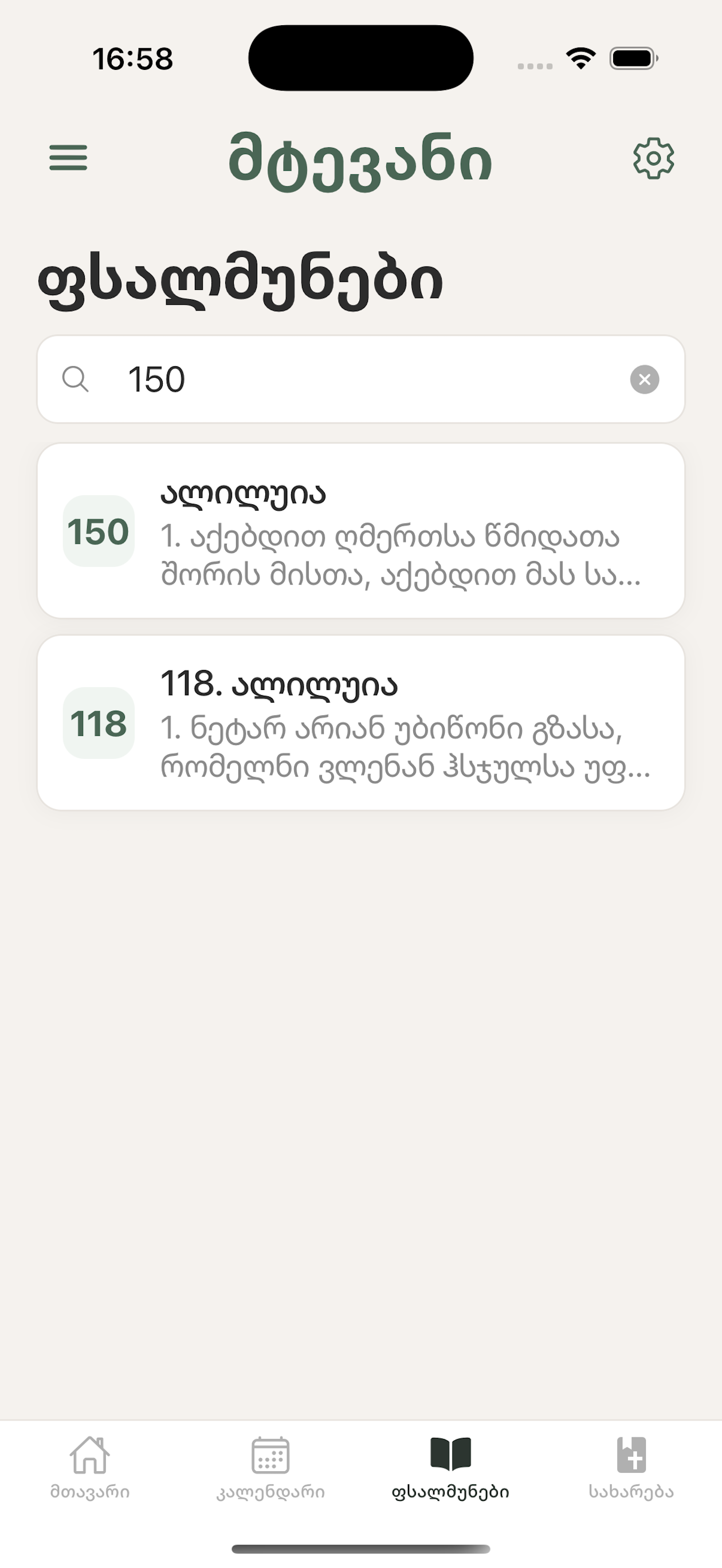Screen dimensions: 722x1568
Task: Clear the search text
Action: (645, 379)
